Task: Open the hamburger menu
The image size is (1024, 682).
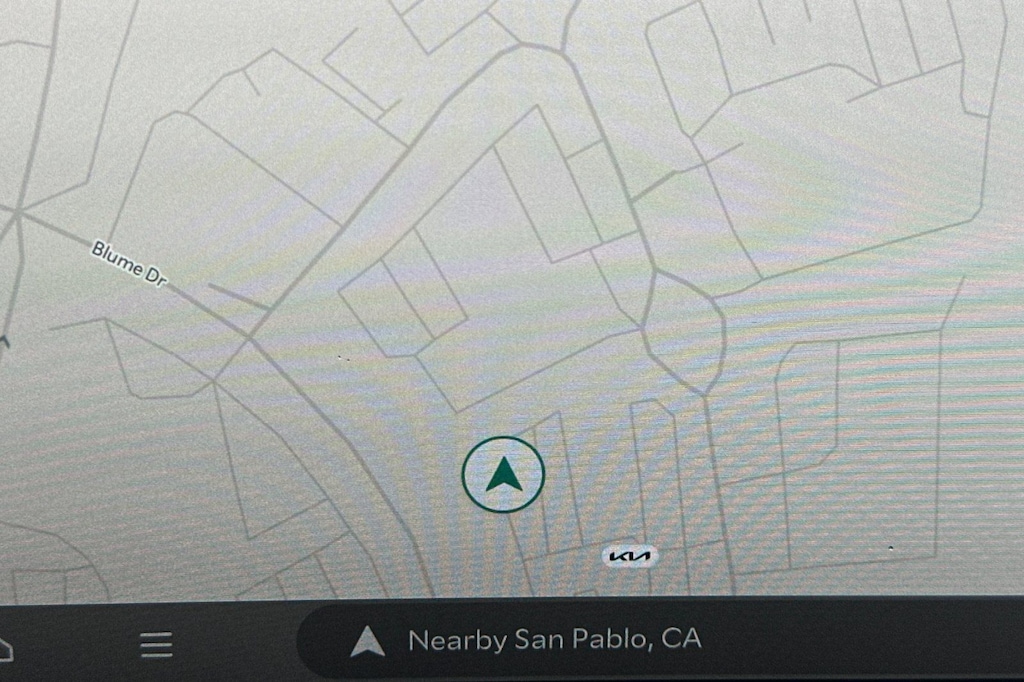Action: tap(156, 644)
